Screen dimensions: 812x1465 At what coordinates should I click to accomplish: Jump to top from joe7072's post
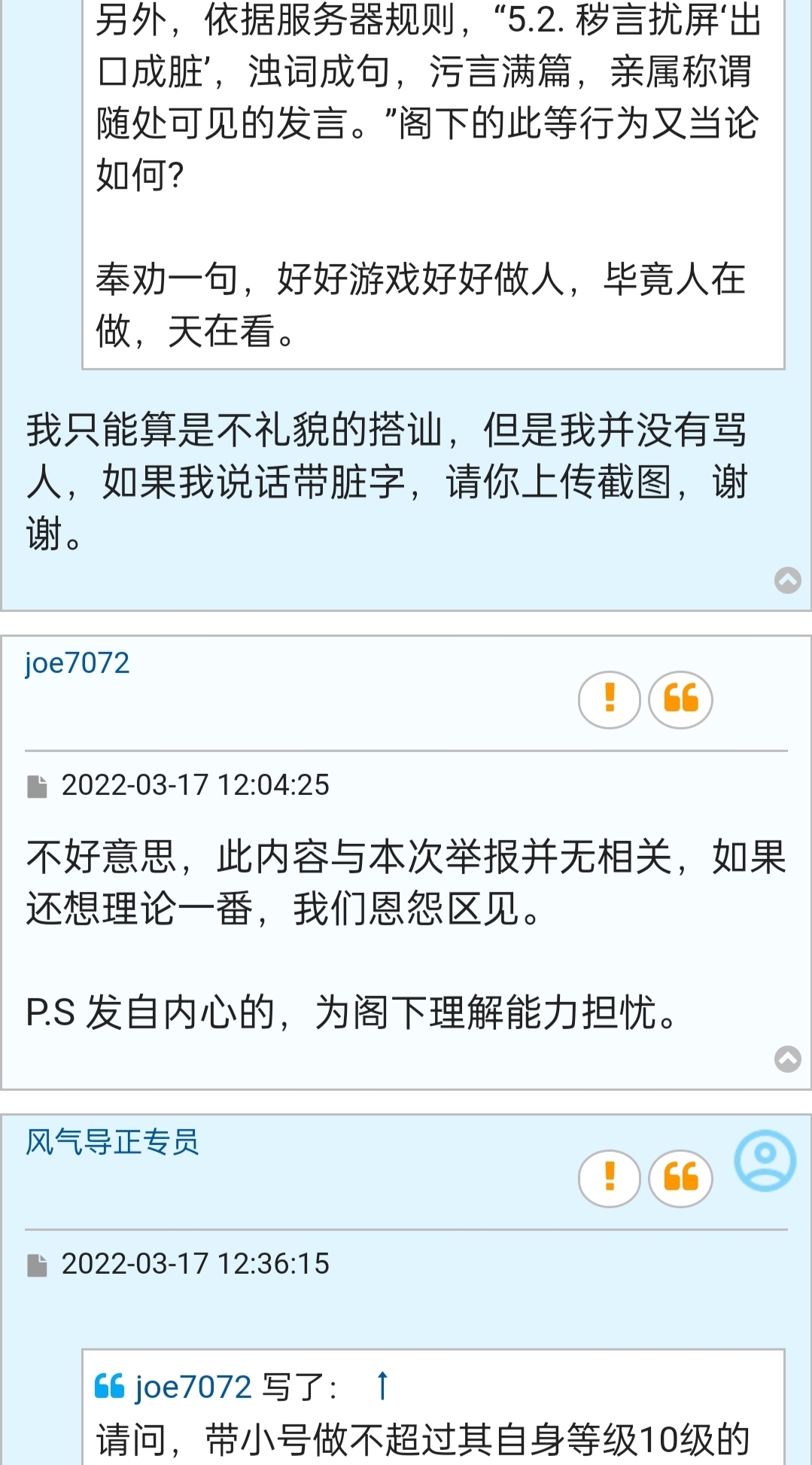pyautogui.click(x=787, y=1059)
